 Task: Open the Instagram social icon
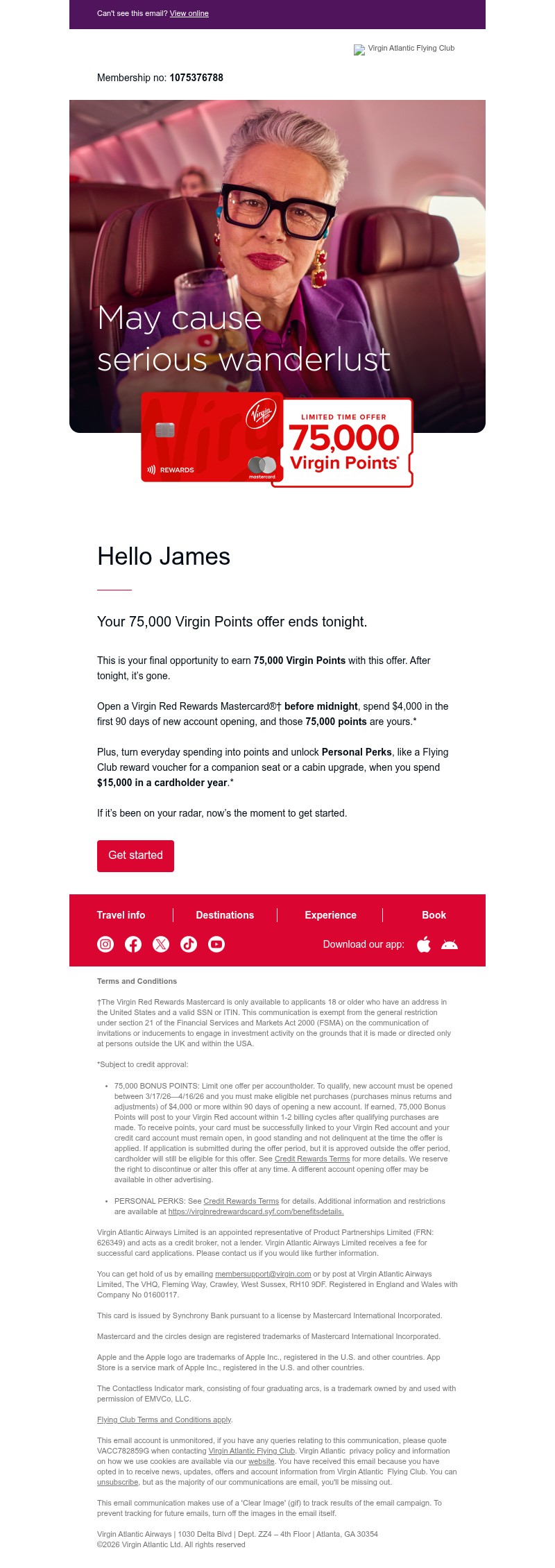pos(105,944)
